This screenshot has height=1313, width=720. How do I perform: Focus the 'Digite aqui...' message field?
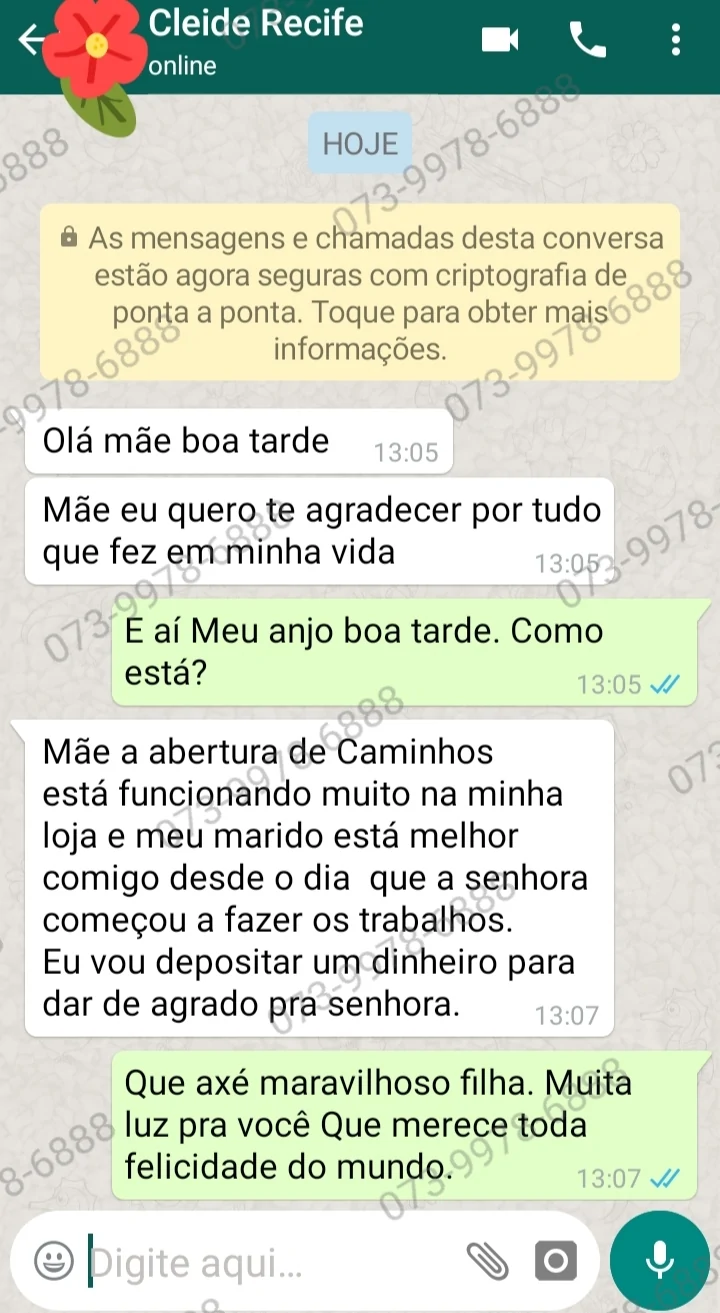pos(270,1264)
